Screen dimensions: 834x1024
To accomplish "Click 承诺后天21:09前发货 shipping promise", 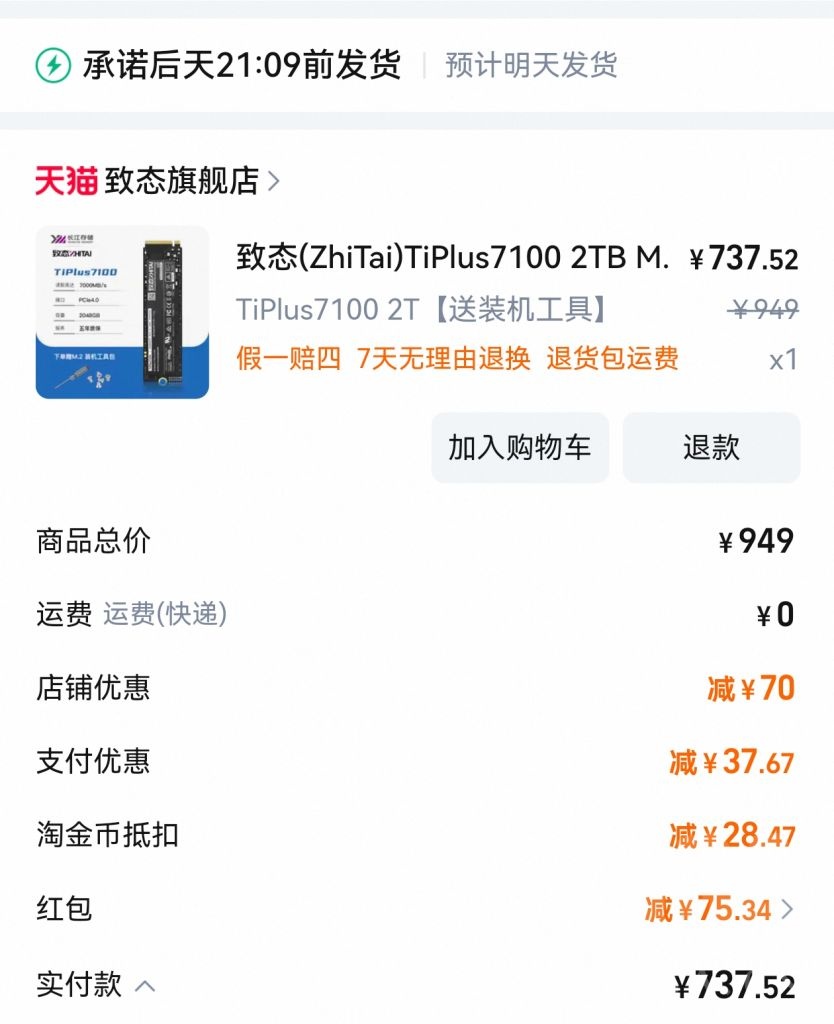I will pos(242,63).
